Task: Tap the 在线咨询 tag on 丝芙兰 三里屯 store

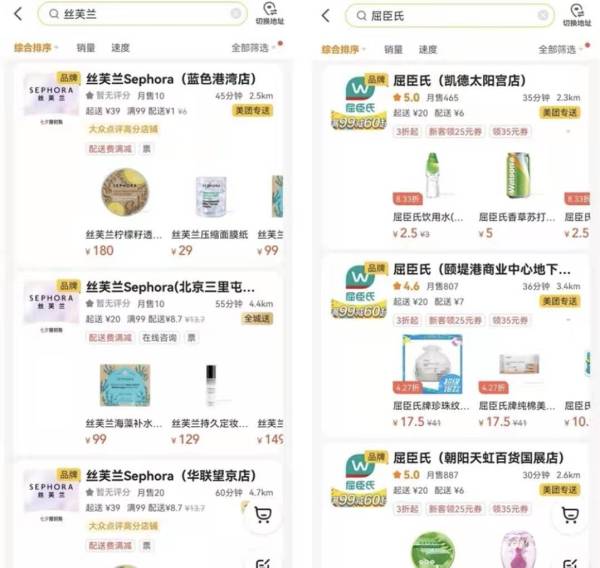Action: 158,338
